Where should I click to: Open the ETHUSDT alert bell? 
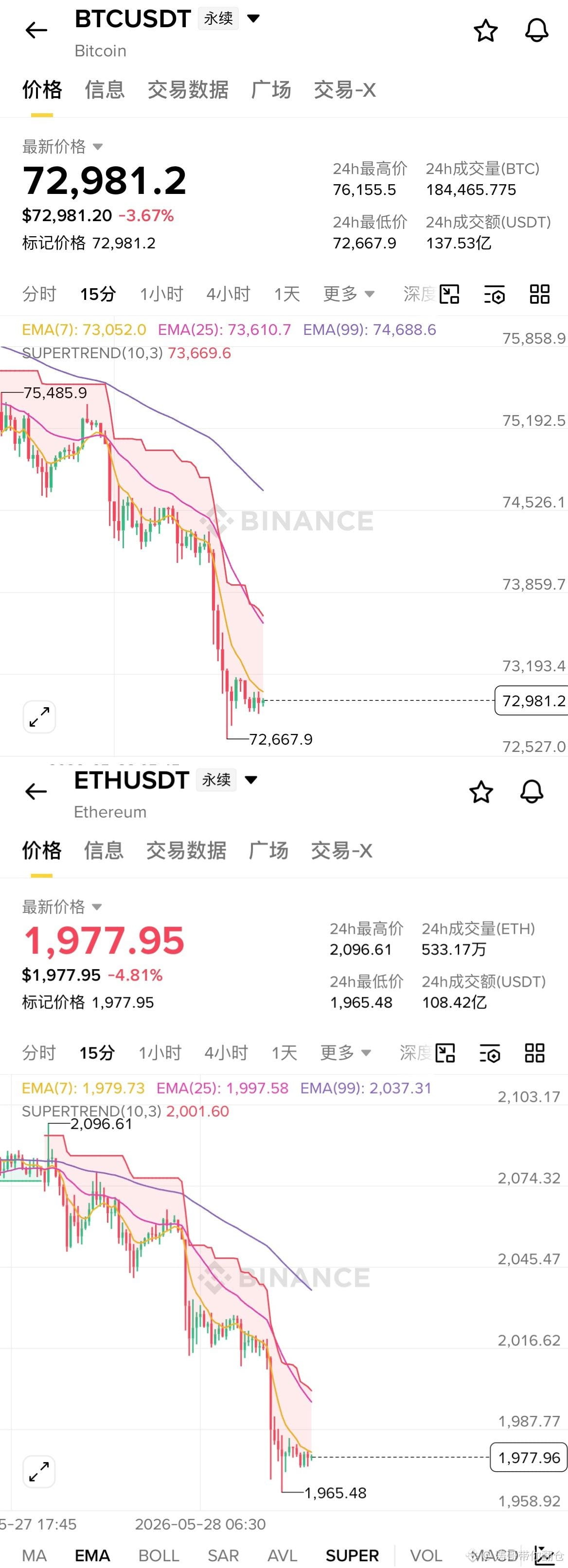(532, 791)
